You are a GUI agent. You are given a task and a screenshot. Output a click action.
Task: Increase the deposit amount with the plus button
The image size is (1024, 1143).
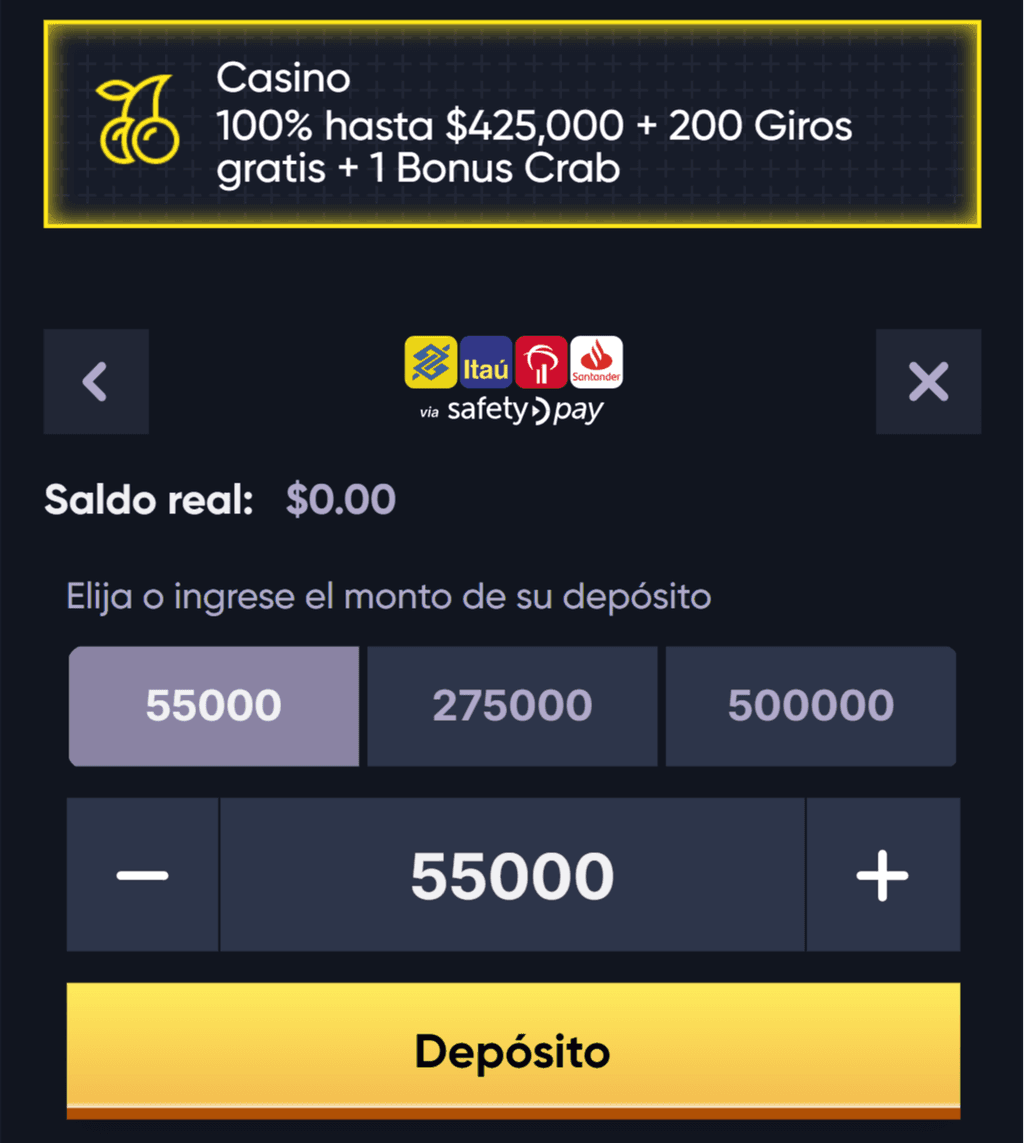883,873
